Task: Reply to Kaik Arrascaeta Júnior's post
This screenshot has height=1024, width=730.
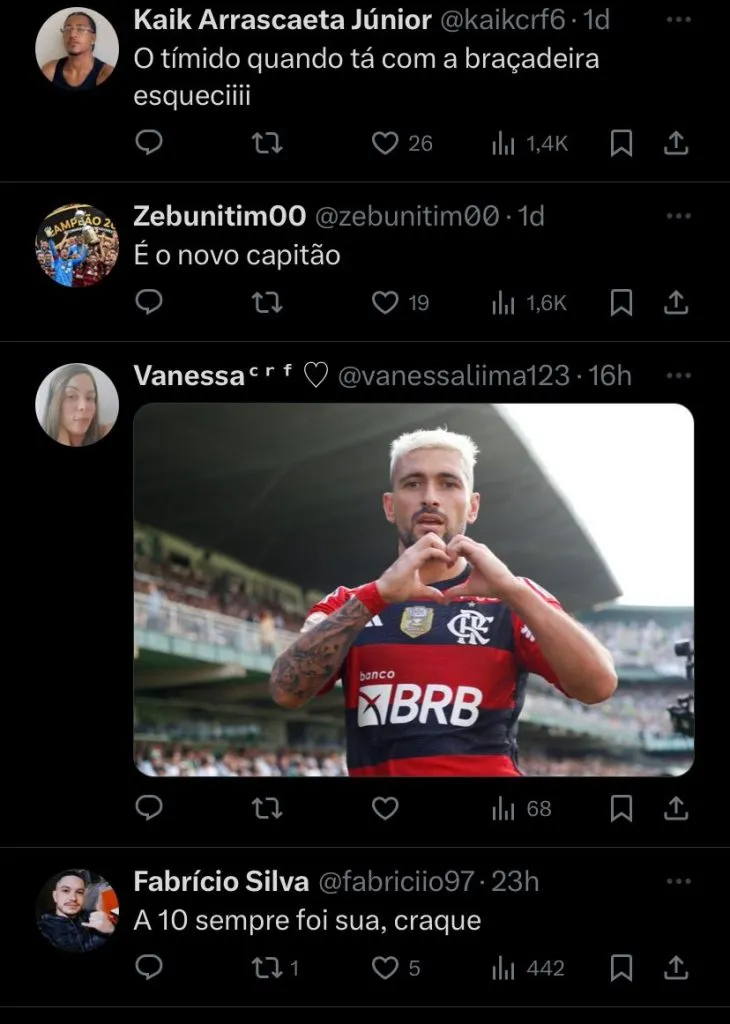Action: (x=149, y=144)
